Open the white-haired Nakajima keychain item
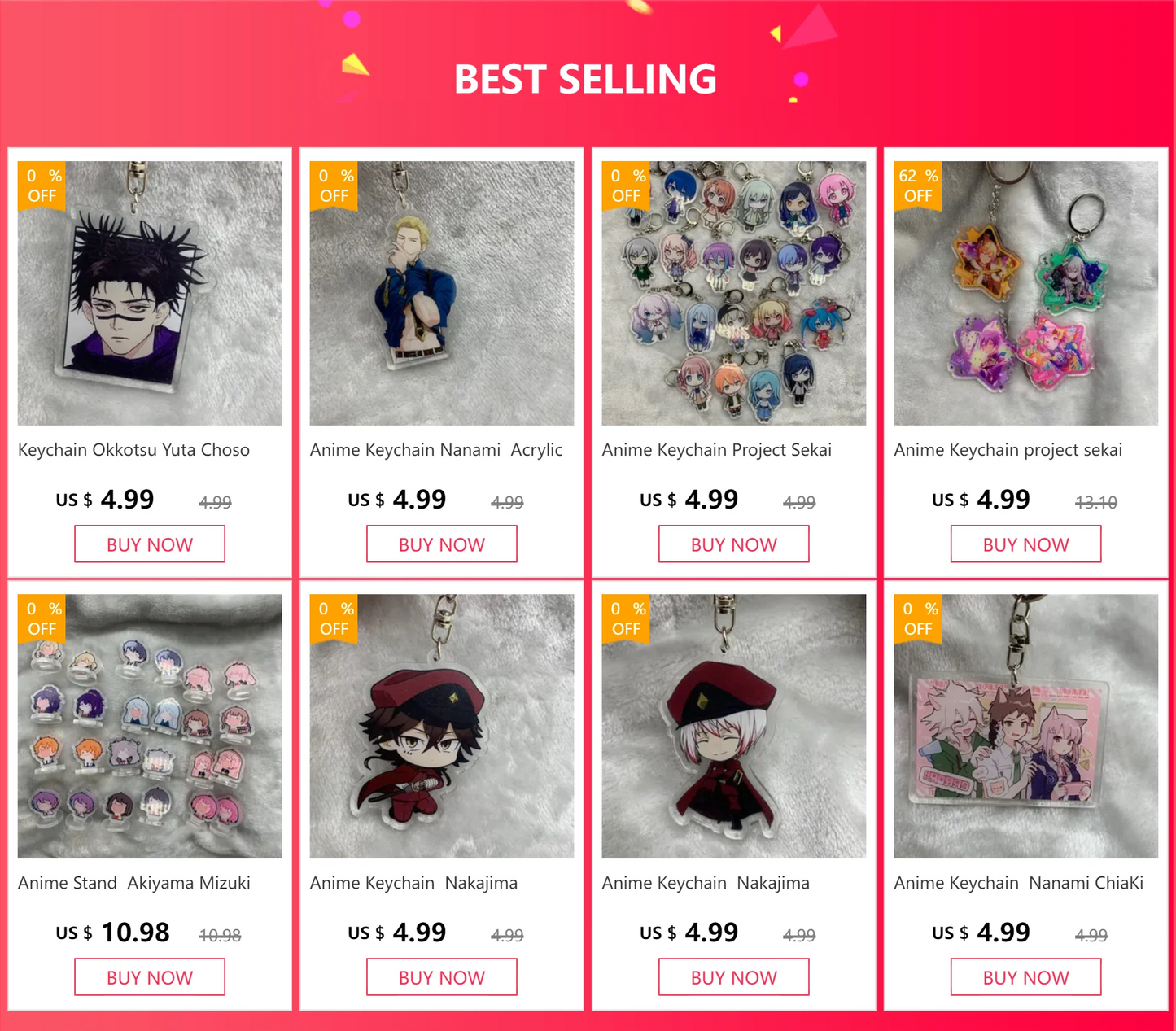Viewport: 1176px width, 1031px height. pos(733,726)
